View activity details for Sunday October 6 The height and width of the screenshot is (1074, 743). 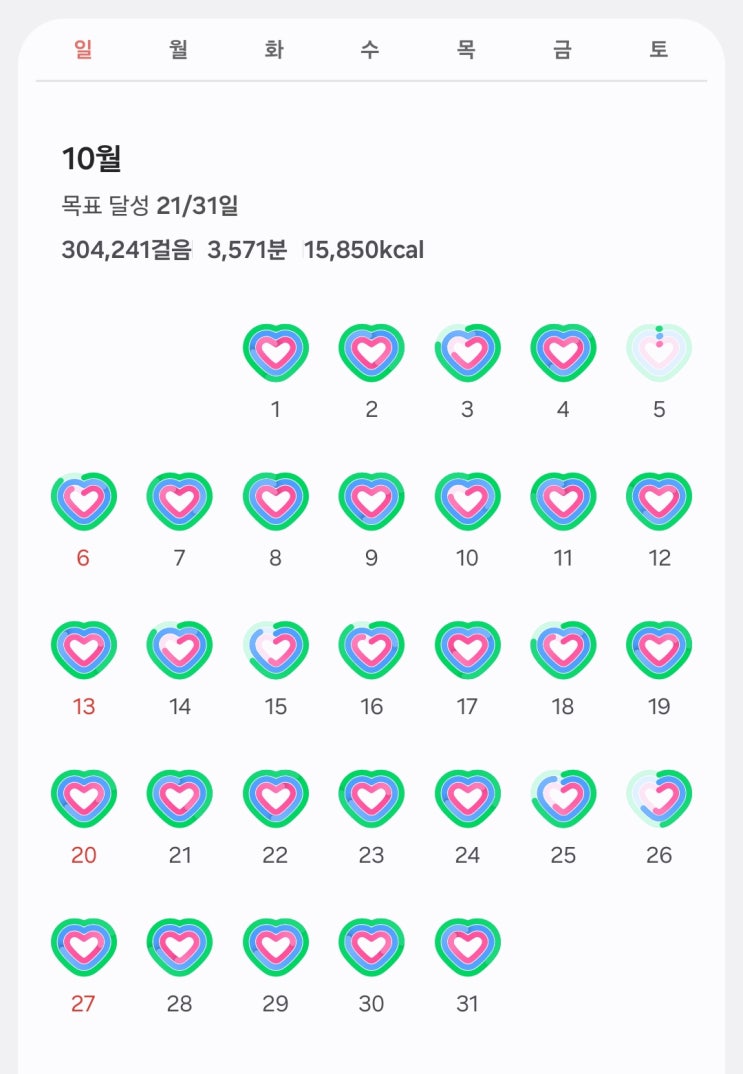pos(84,502)
